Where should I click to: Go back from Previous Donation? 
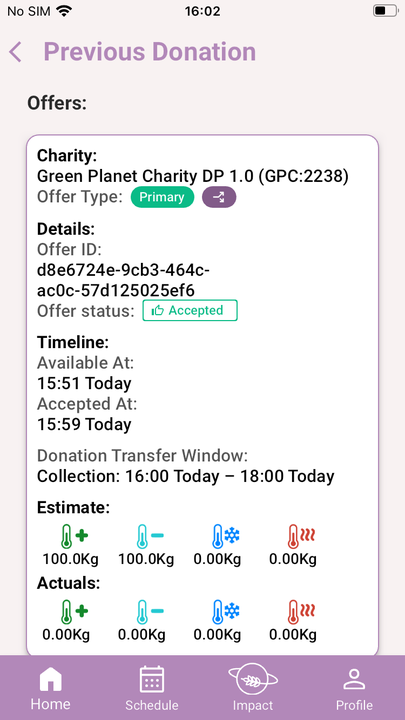pyautogui.click(x=15, y=52)
